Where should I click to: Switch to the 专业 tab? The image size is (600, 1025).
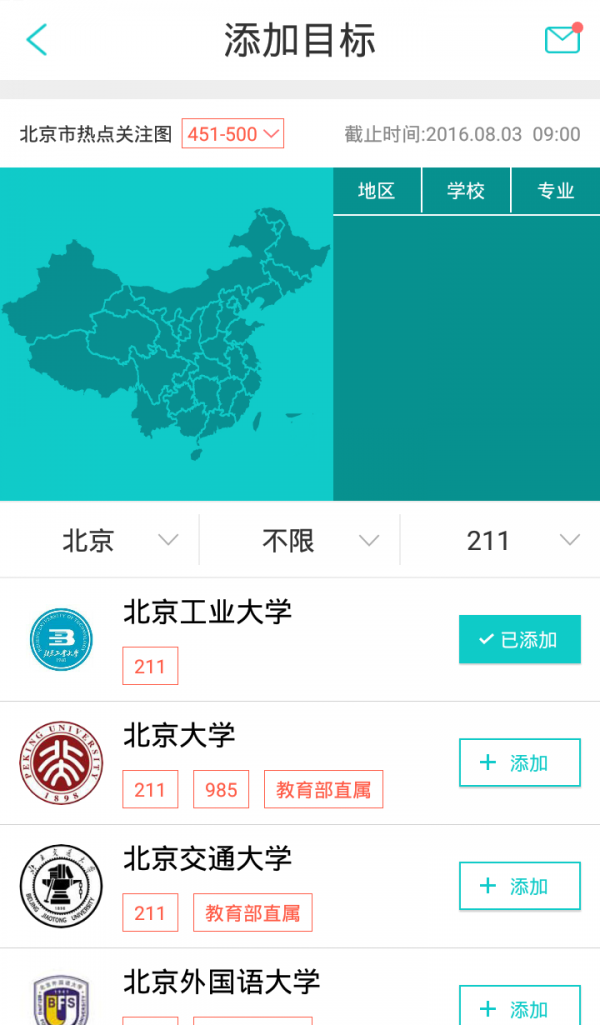(x=555, y=191)
